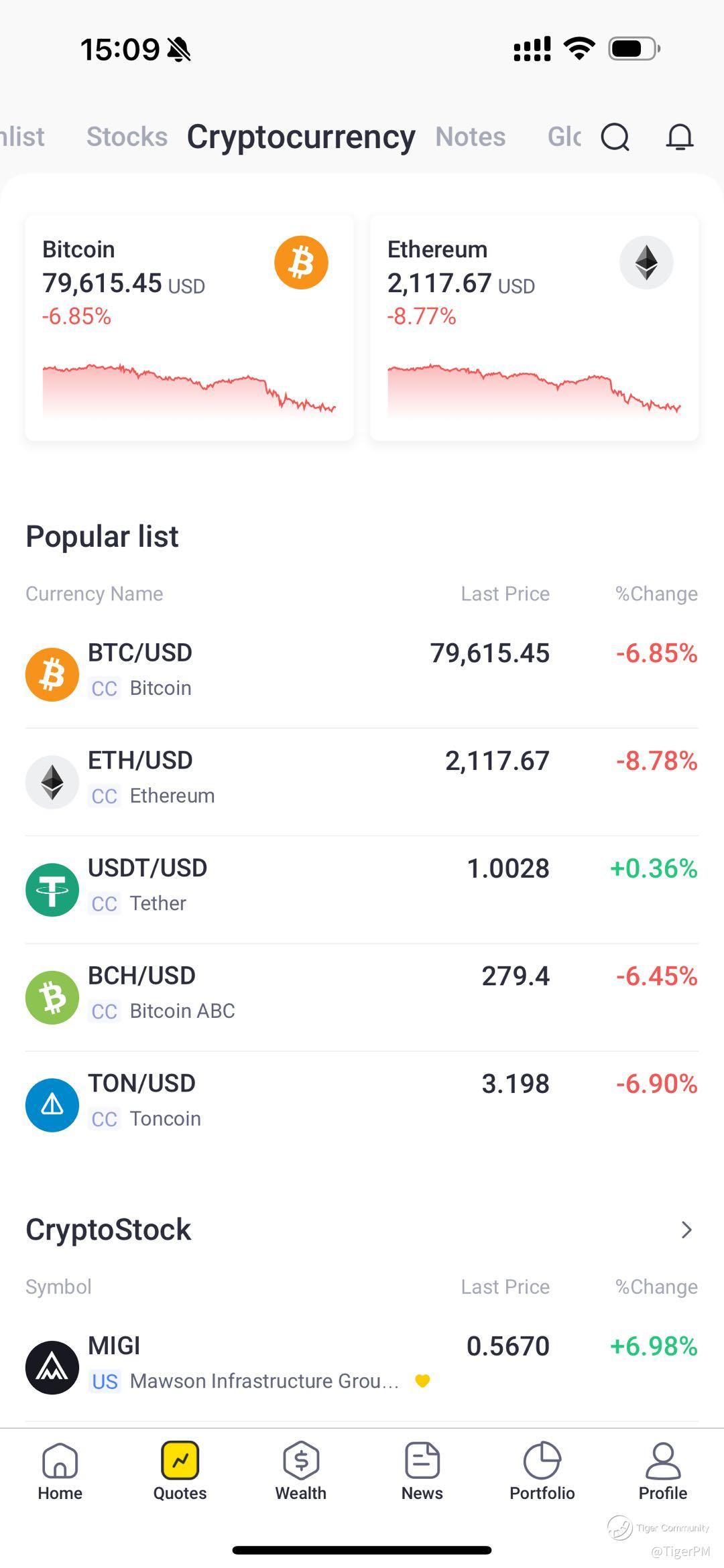
Task: Switch to the Notes tab
Action: tap(470, 137)
